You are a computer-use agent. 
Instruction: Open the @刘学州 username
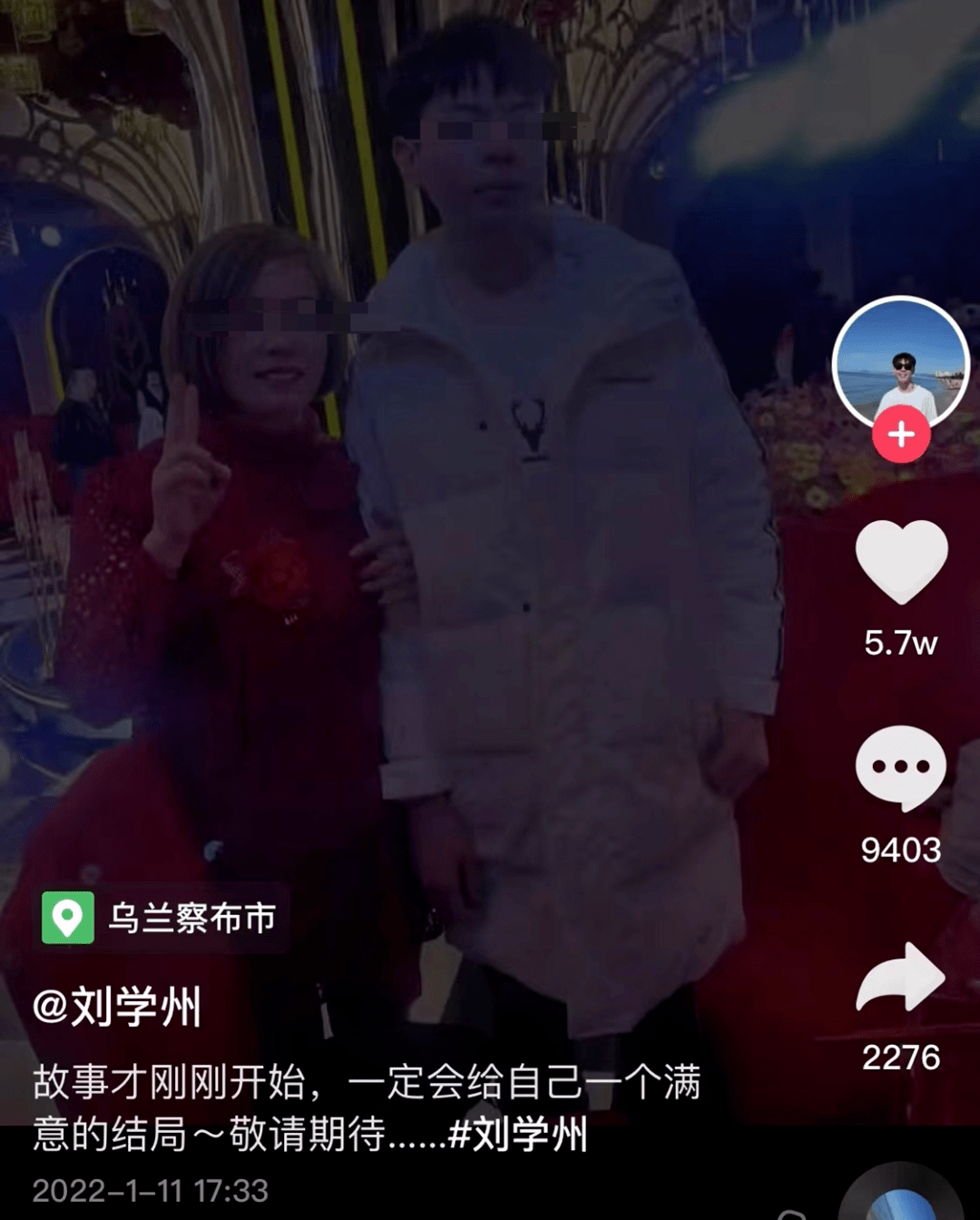[117, 1007]
